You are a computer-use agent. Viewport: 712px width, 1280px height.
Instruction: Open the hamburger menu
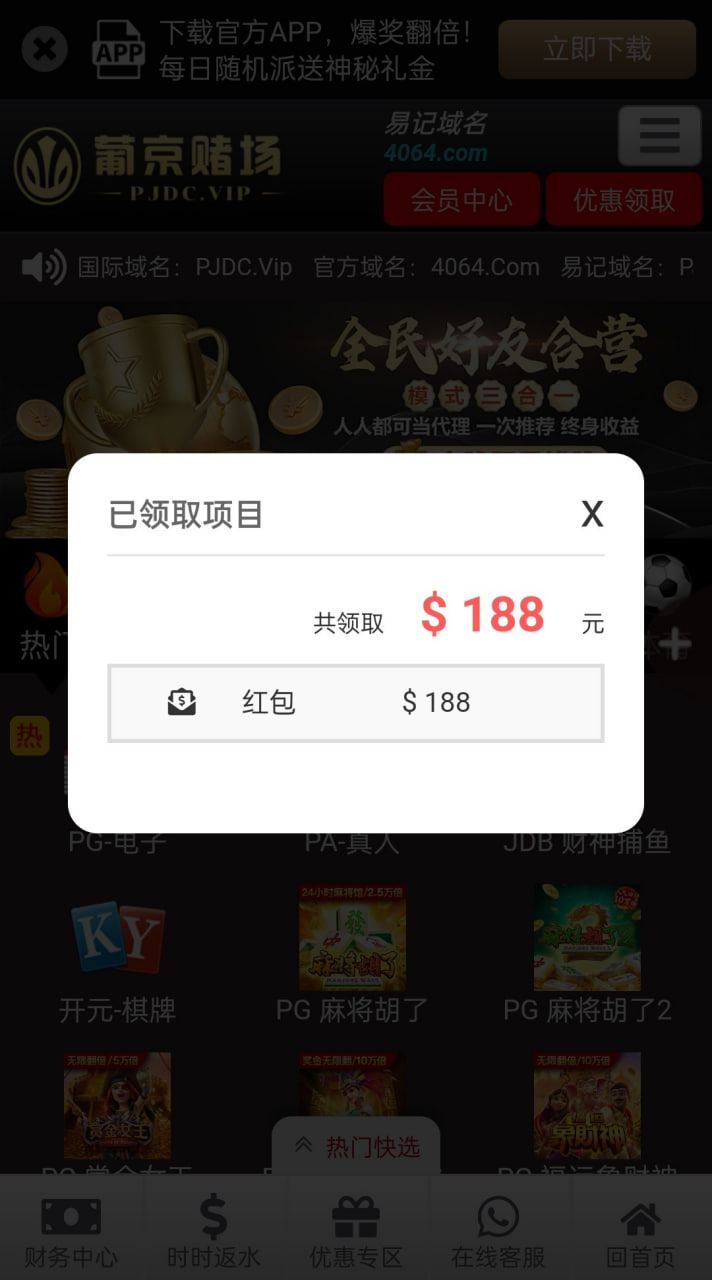click(659, 135)
